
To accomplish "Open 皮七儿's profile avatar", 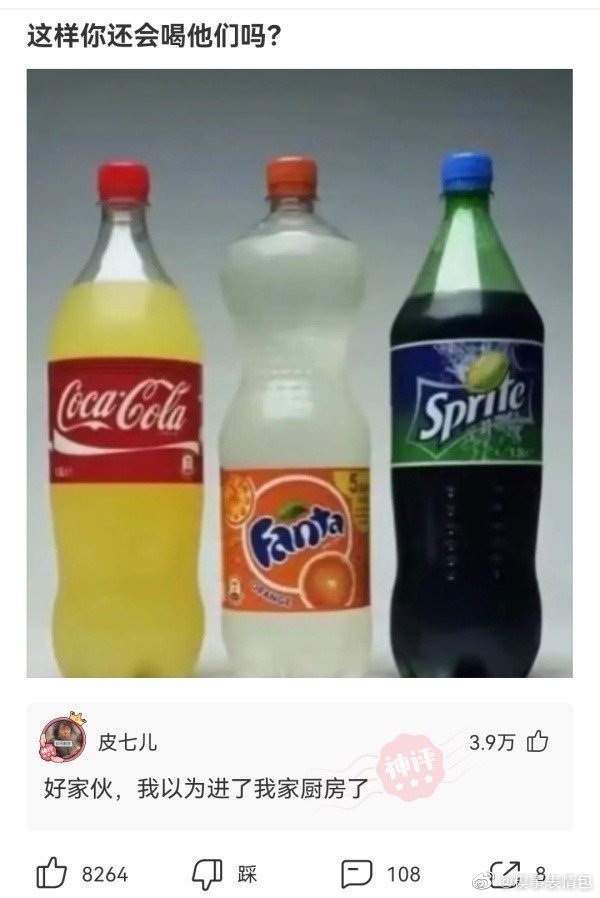I will coord(61,740).
